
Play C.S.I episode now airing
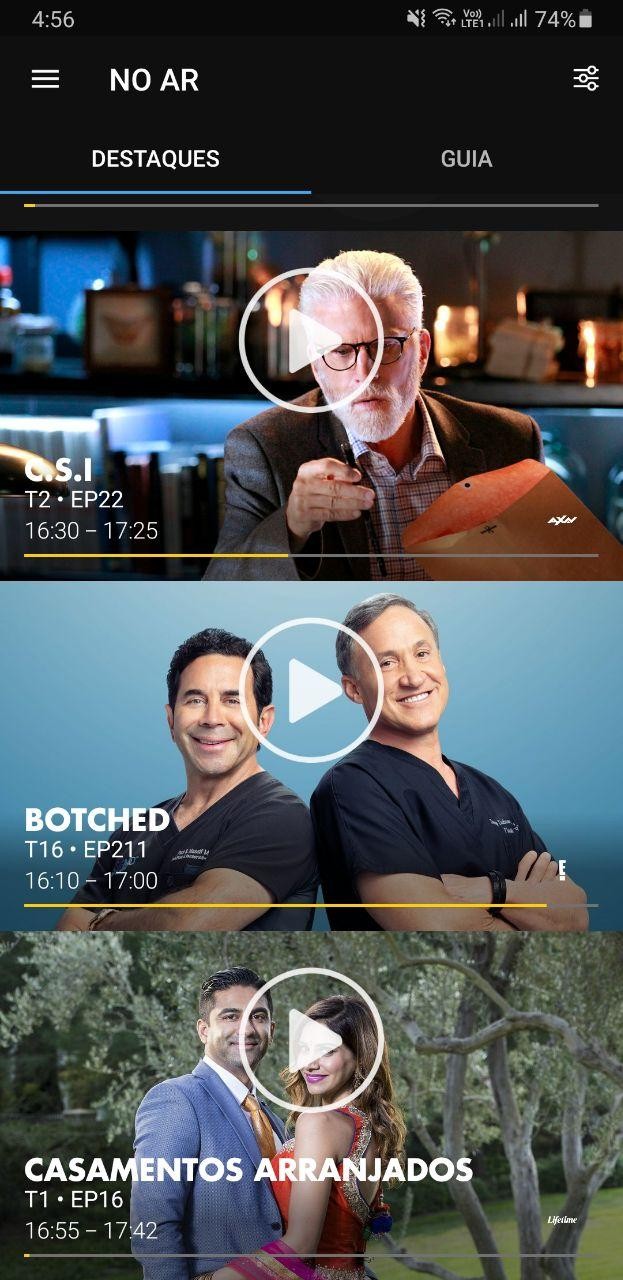(x=311, y=340)
